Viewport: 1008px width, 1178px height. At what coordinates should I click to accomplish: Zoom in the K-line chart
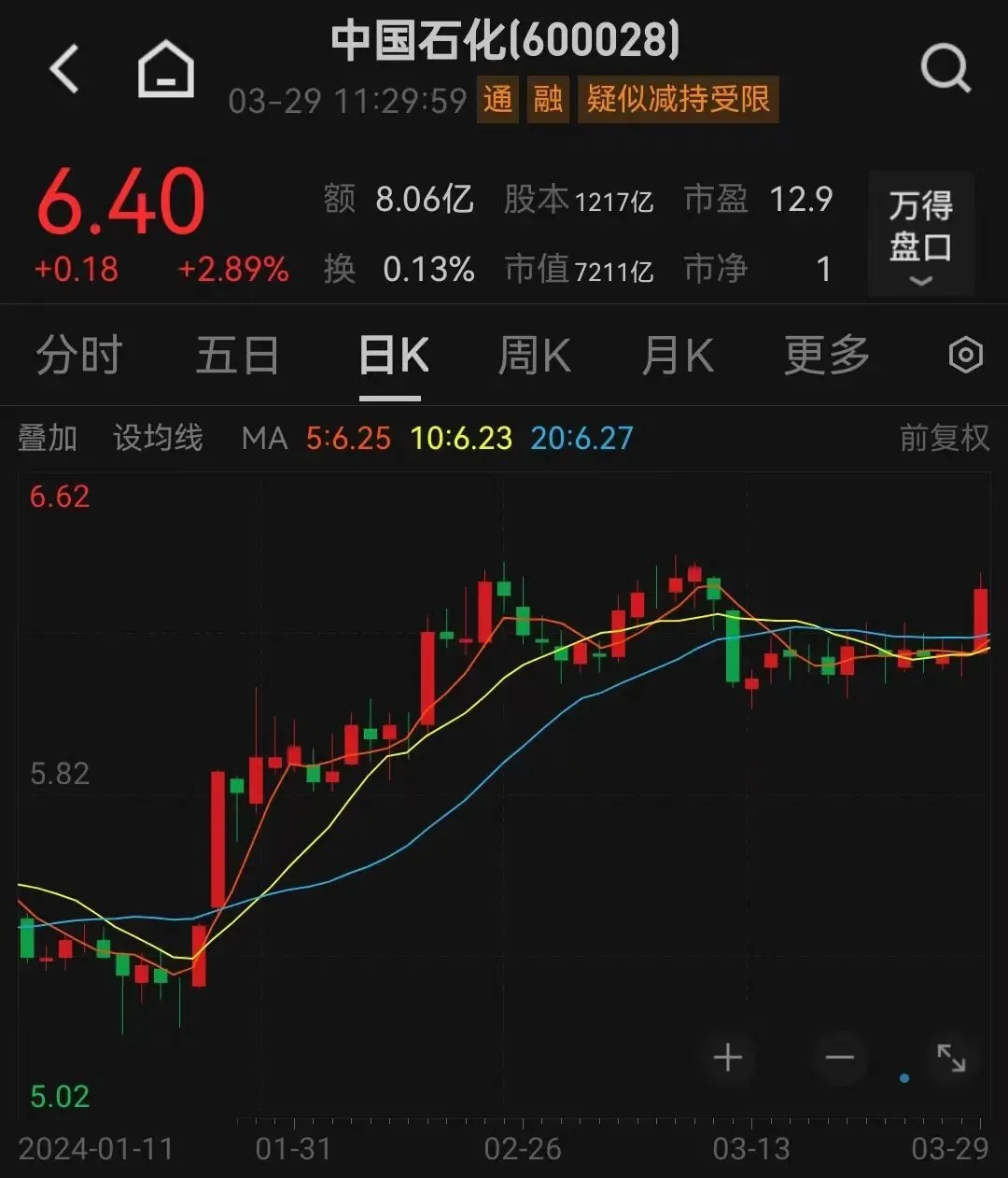(x=728, y=1058)
